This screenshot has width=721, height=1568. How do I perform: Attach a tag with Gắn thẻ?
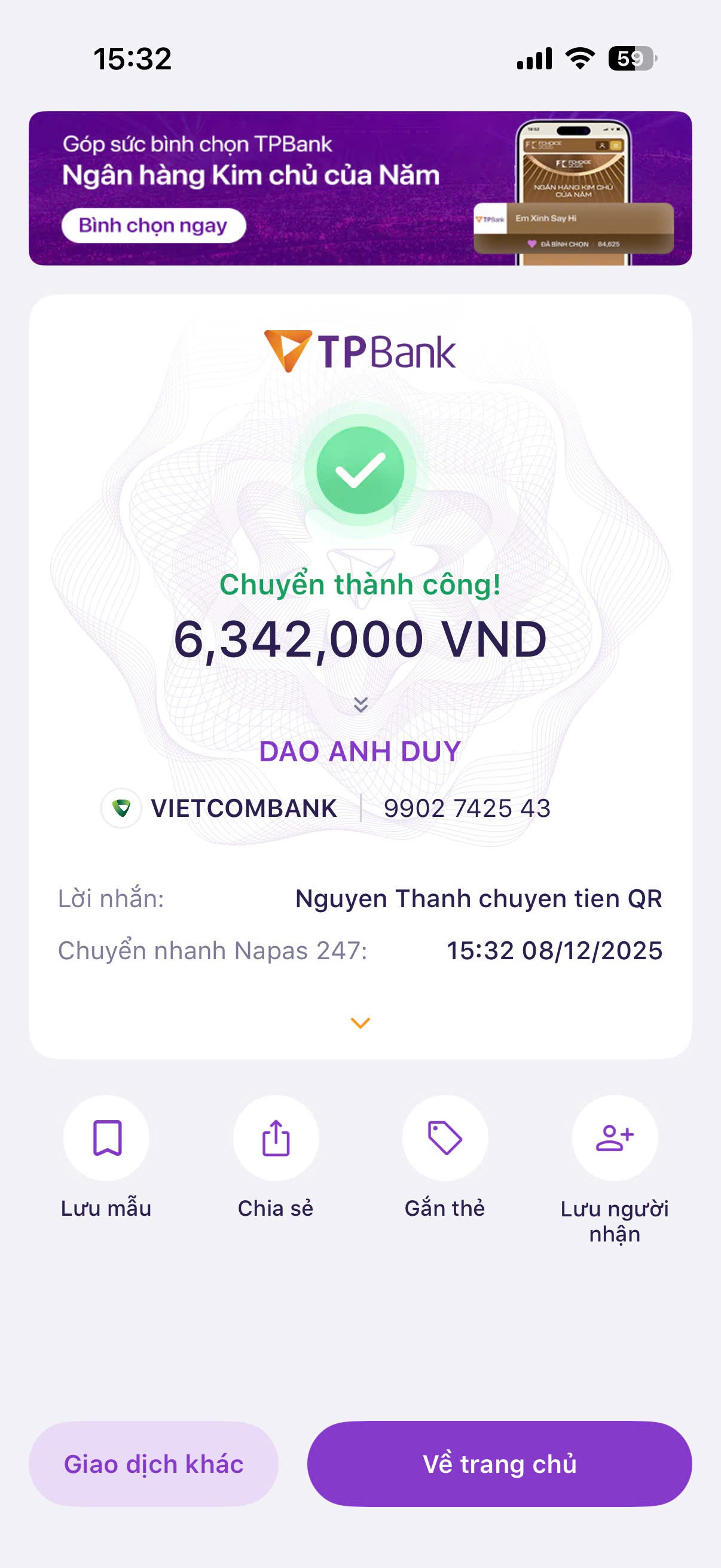click(445, 1138)
